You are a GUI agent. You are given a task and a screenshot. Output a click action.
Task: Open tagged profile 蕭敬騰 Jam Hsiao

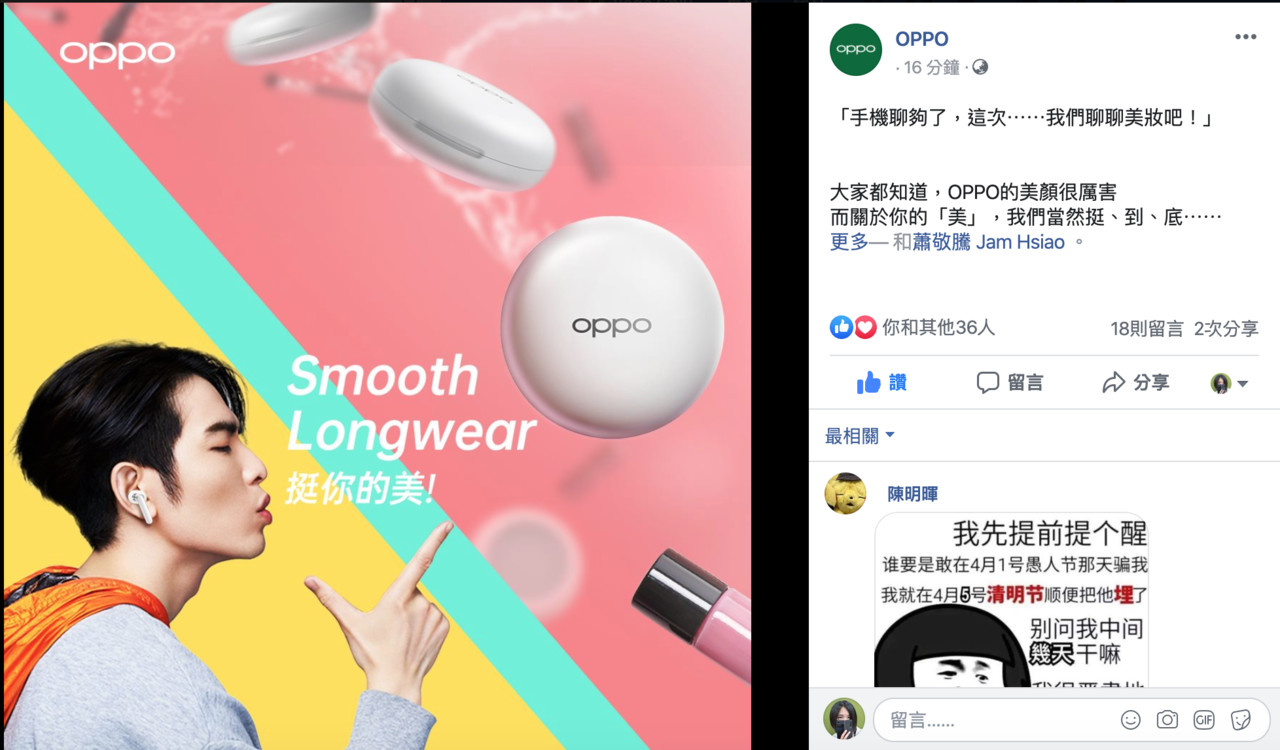pyautogui.click(x=988, y=242)
